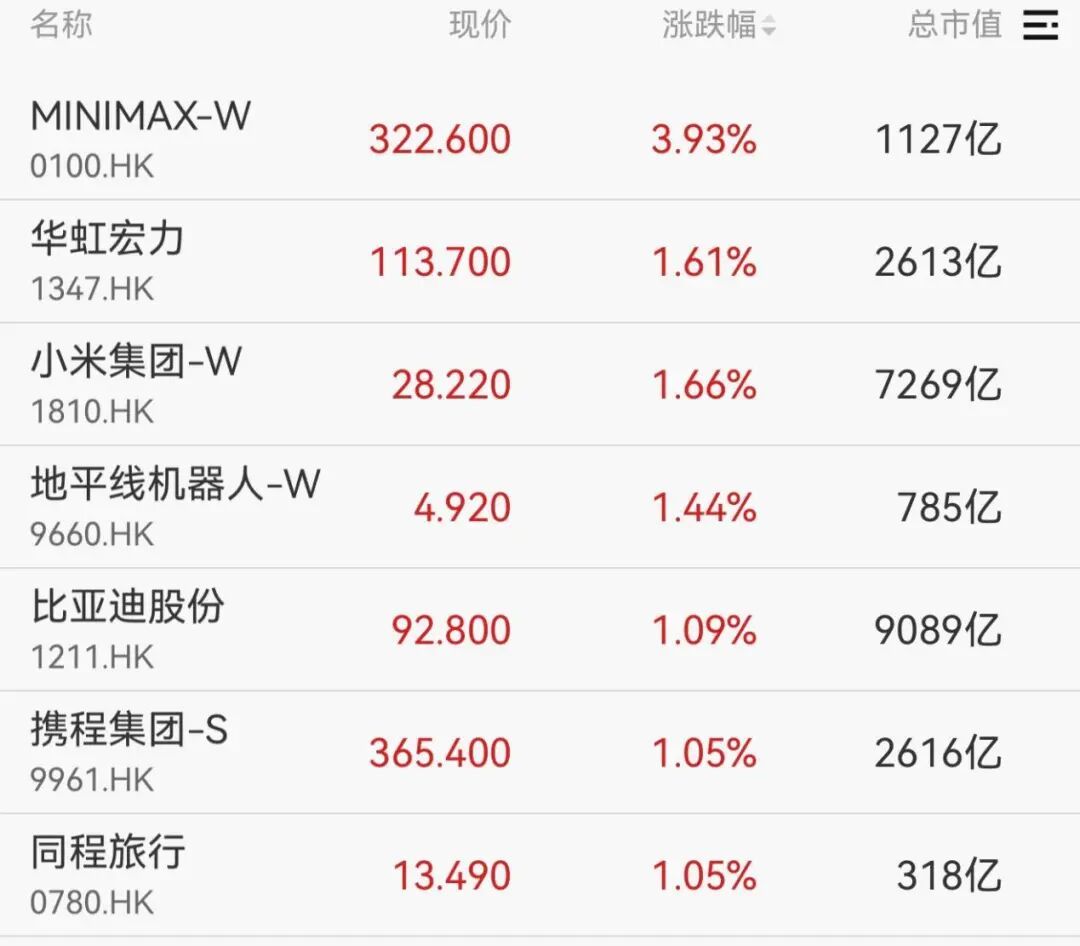Open the 华虹宏力 stock details
The height and width of the screenshot is (946, 1080).
tap(540, 262)
